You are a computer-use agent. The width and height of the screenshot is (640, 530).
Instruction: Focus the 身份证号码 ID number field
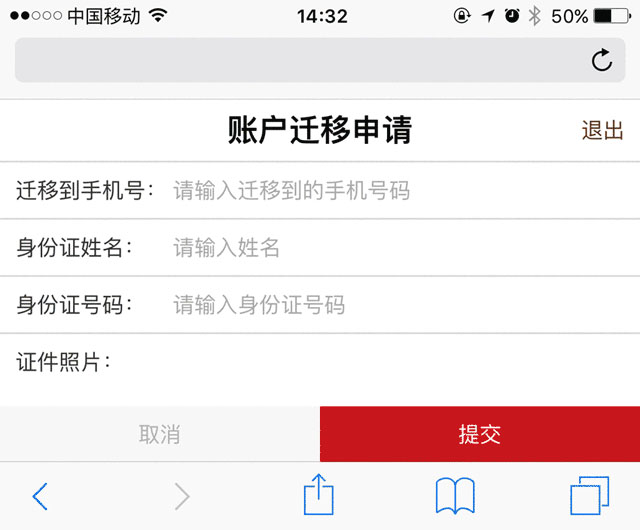pos(390,305)
